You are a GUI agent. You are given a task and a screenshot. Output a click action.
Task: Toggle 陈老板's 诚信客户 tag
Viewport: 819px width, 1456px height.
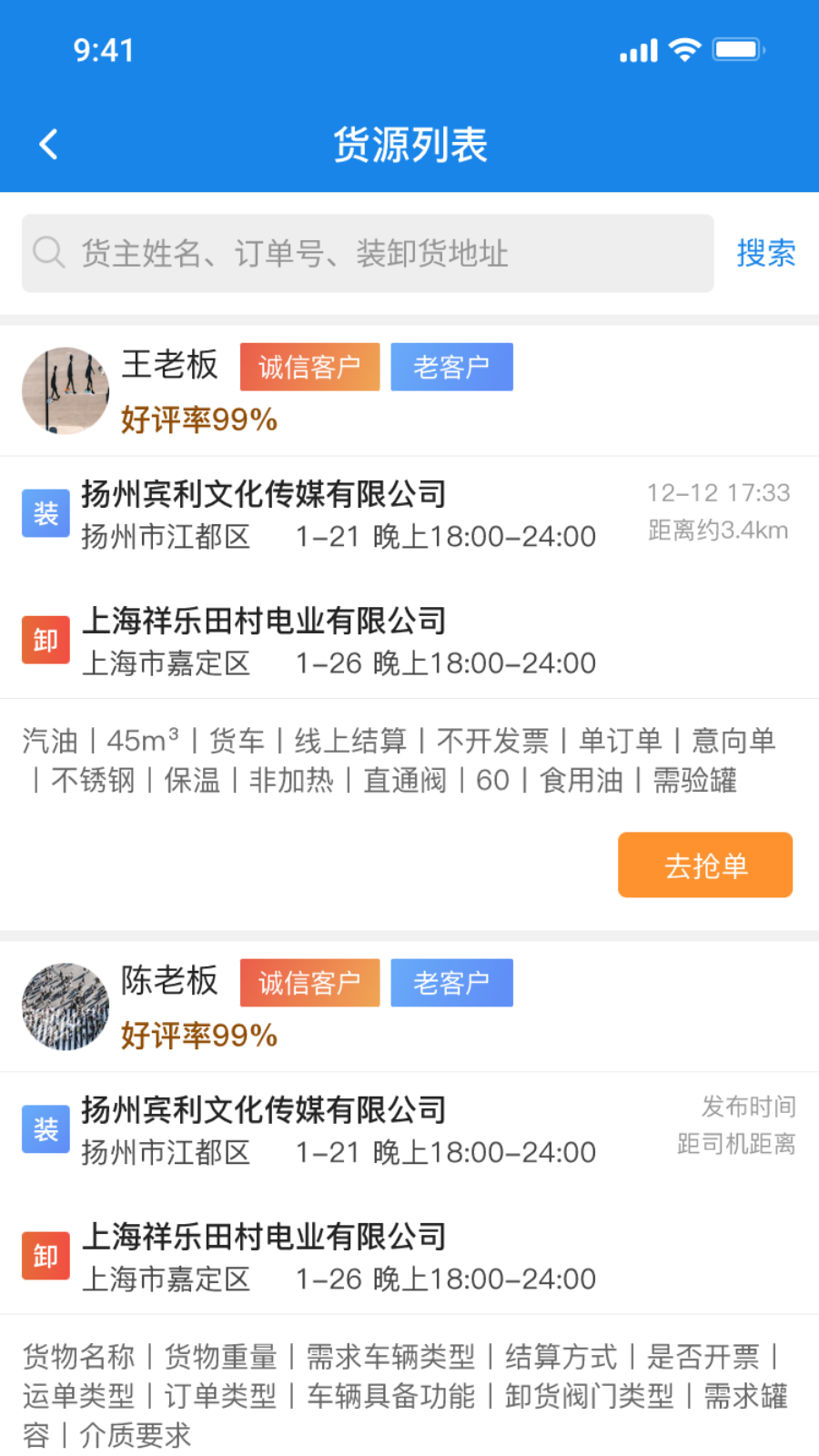click(309, 983)
